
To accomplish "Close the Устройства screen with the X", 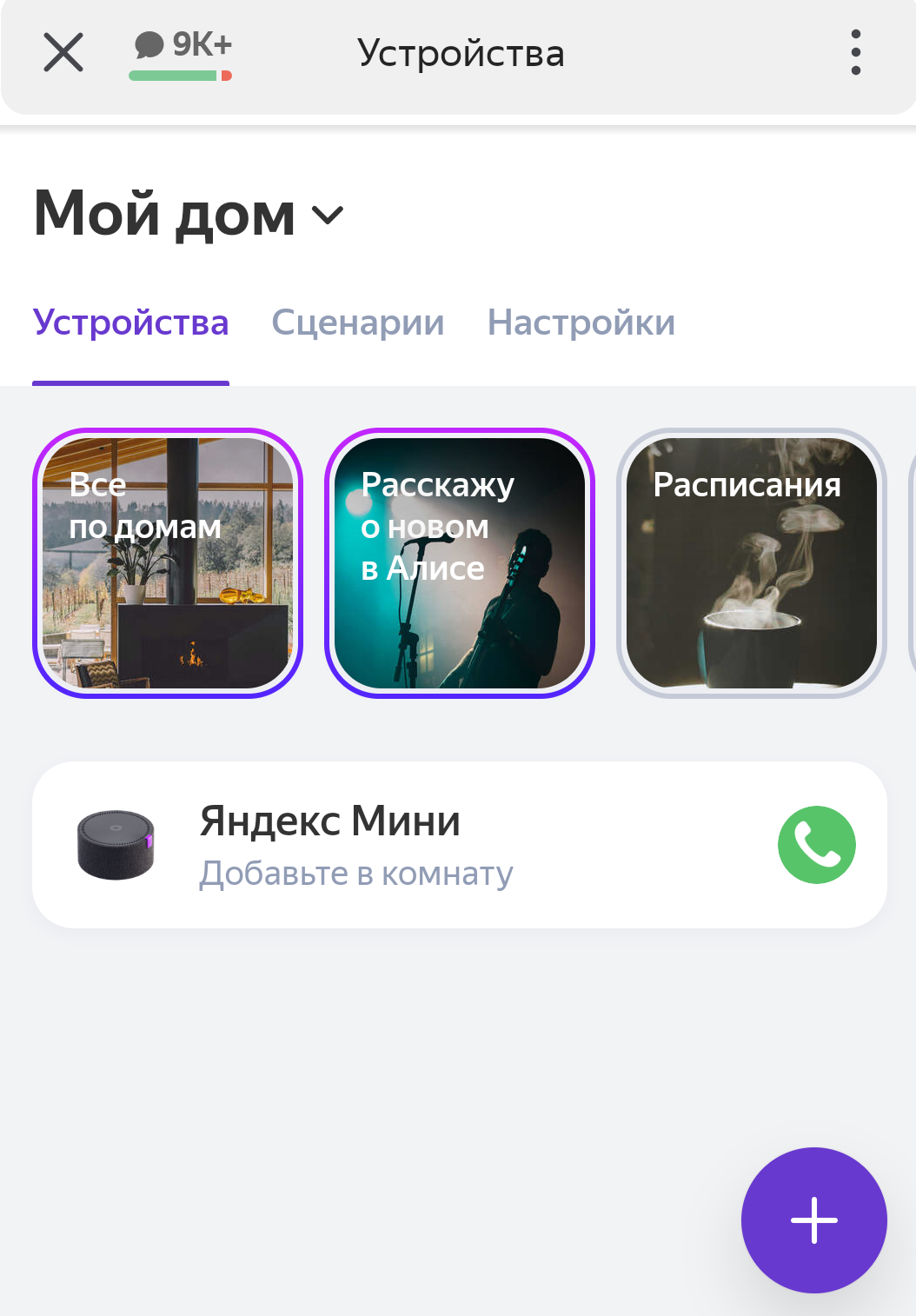I will (x=63, y=53).
